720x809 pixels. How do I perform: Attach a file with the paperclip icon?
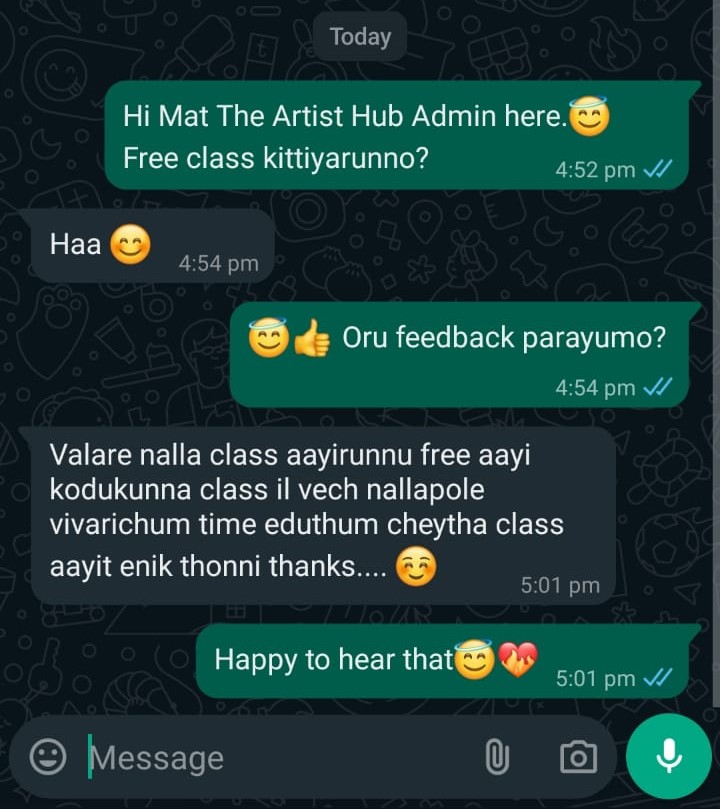tap(497, 757)
